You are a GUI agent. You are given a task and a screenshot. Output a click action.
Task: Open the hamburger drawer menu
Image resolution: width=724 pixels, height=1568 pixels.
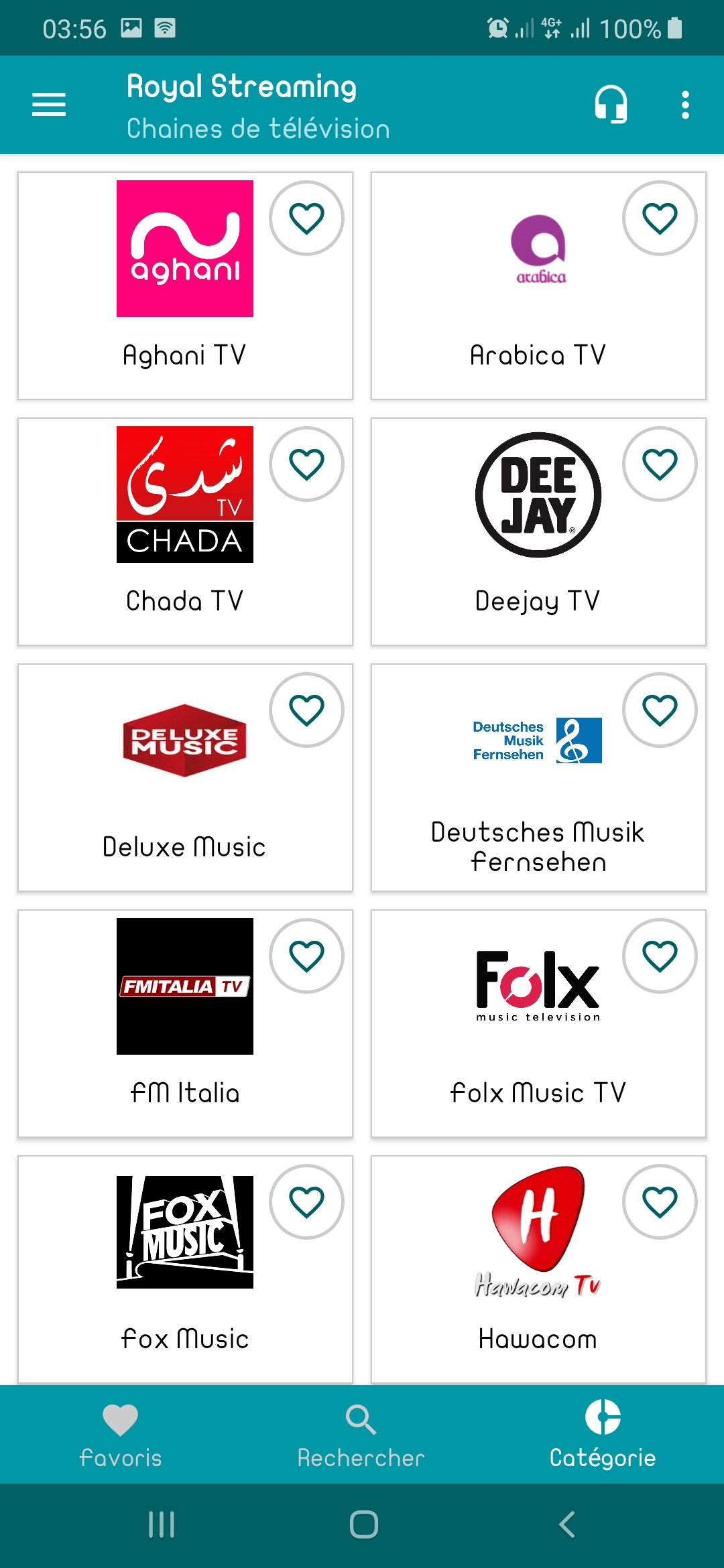tap(49, 105)
